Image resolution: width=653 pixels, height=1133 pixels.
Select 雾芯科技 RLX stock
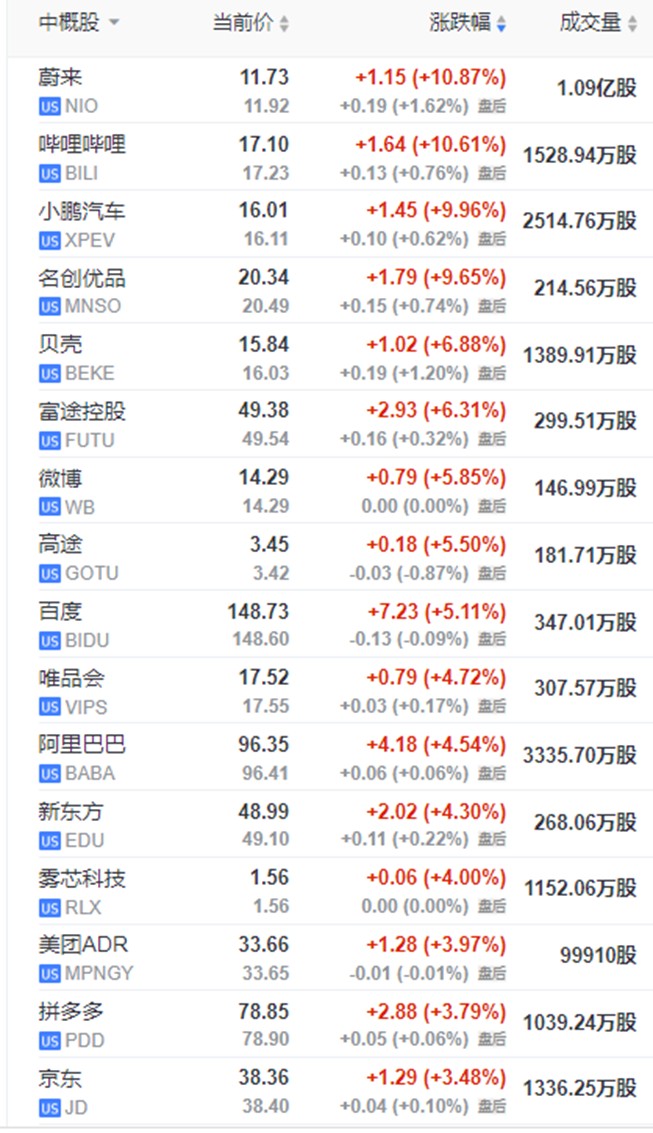[330, 891]
